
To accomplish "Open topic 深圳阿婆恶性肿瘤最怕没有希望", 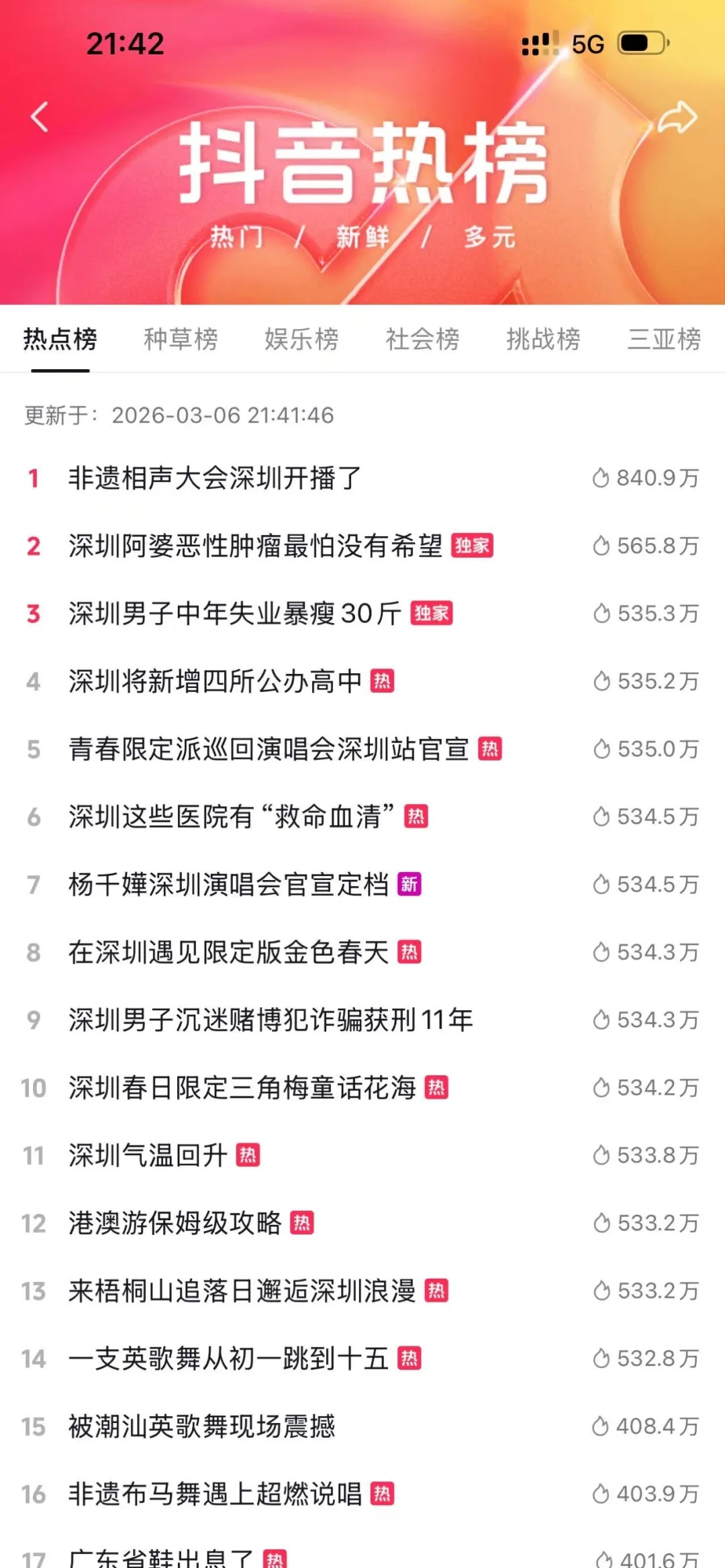I will (x=255, y=546).
